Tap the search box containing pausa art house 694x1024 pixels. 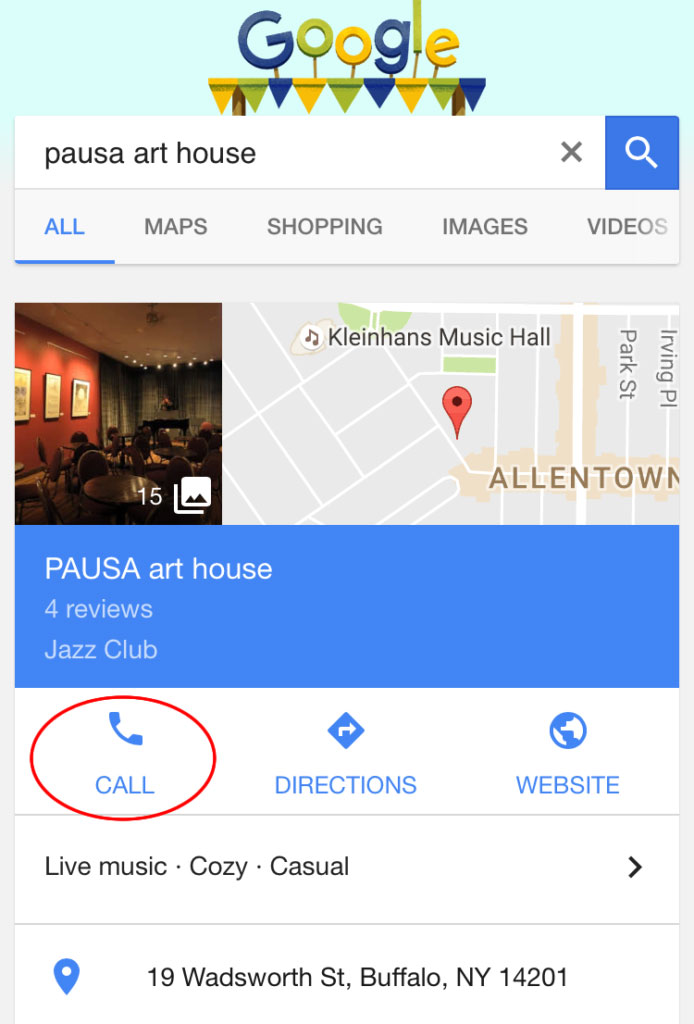coord(290,153)
